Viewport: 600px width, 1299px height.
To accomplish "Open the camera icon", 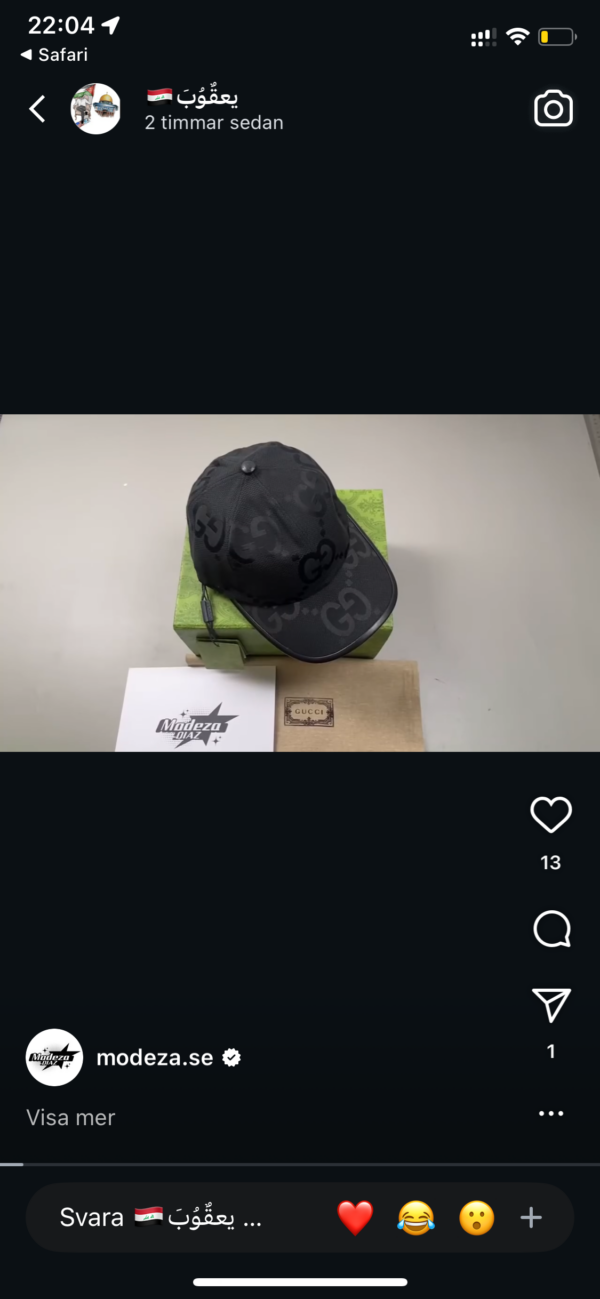I will point(553,109).
